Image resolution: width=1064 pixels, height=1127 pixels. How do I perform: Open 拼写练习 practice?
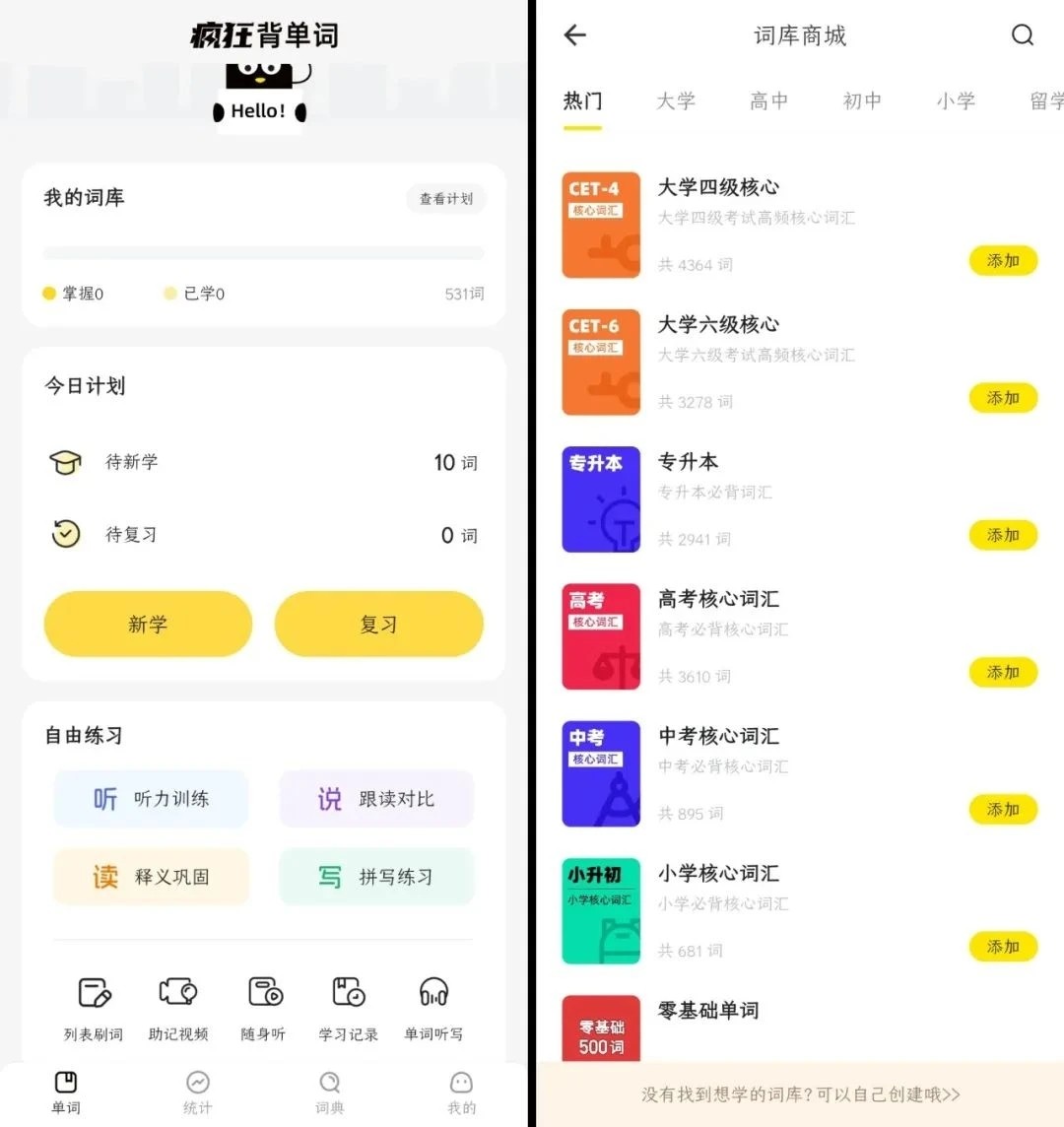coord(376,877)
